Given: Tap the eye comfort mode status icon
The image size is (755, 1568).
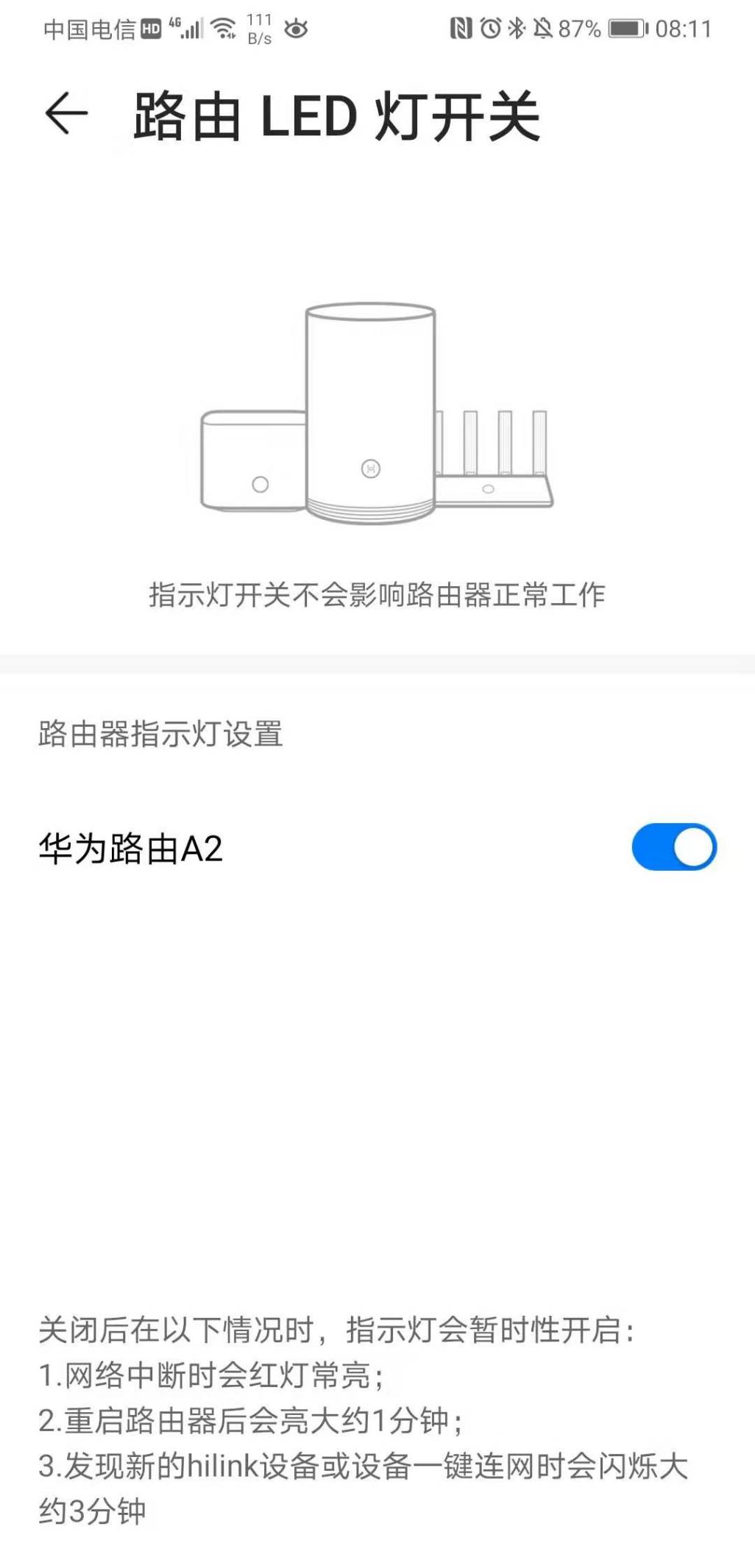Looking at the screenshot, I should coord(297,28).
